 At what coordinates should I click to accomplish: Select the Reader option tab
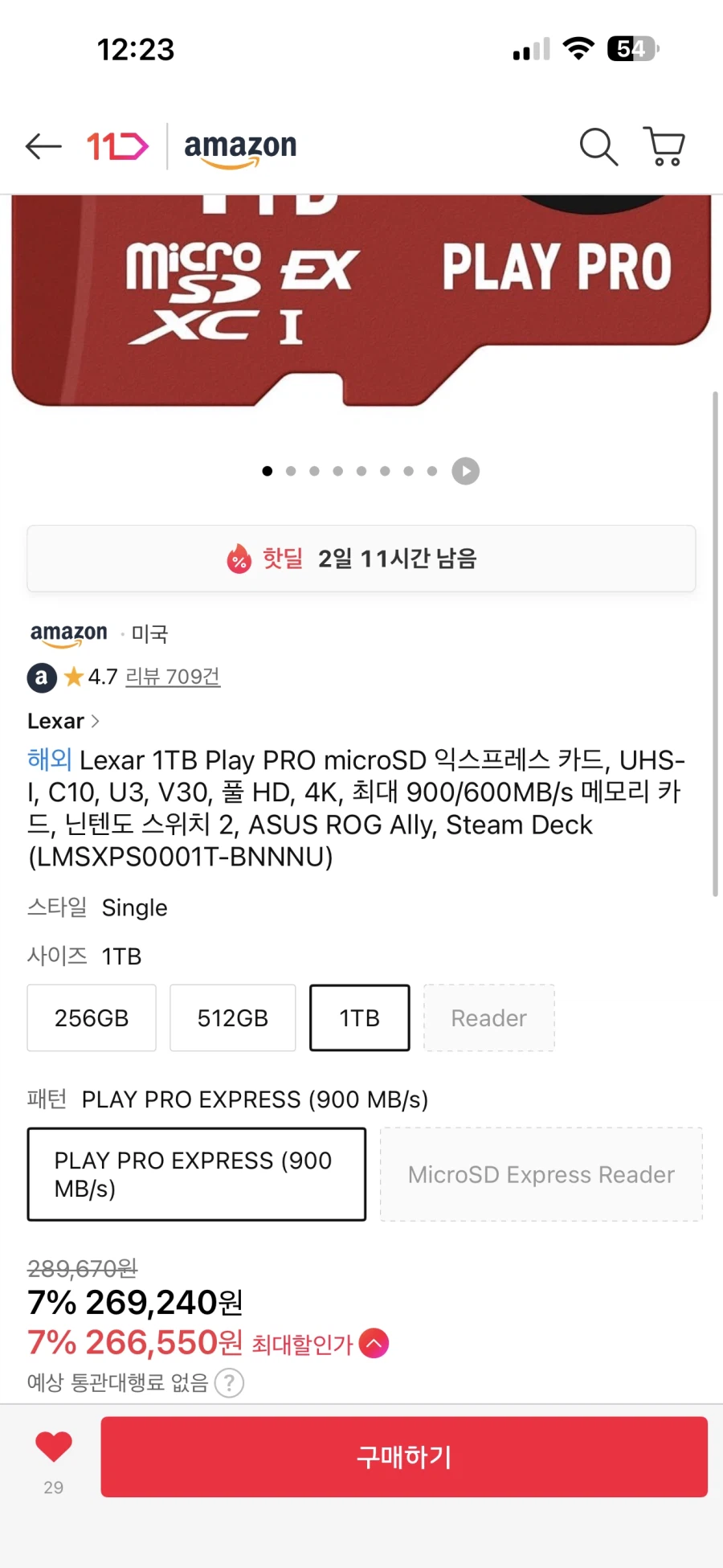(x=488, y=1017)
